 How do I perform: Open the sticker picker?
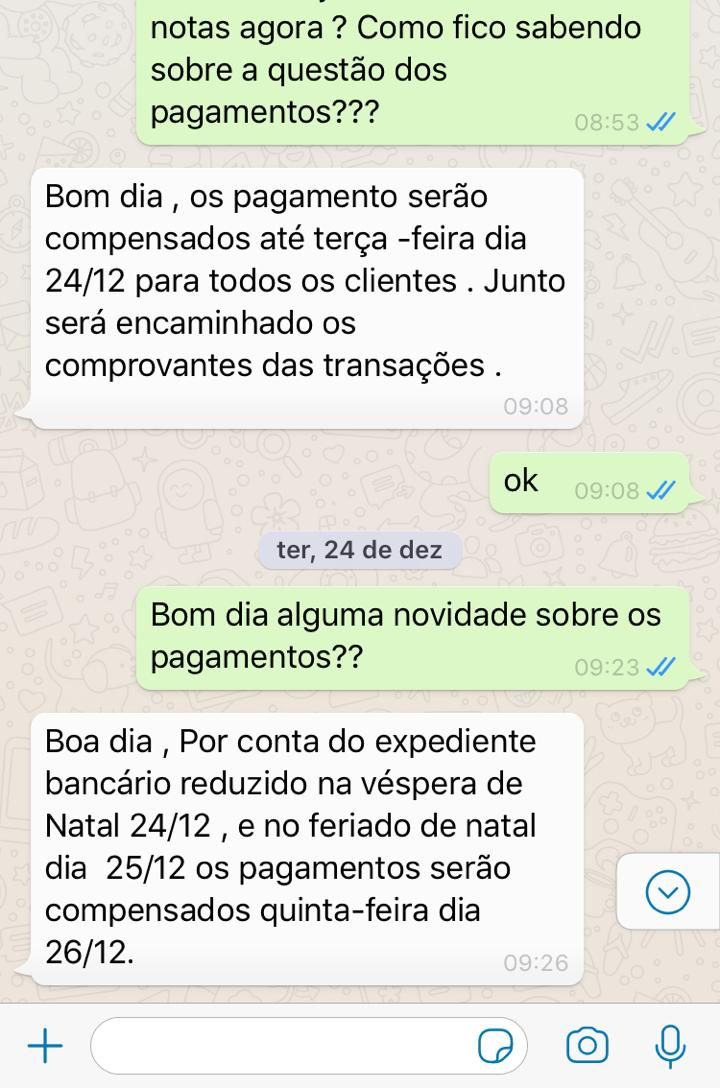point(497,1047)
